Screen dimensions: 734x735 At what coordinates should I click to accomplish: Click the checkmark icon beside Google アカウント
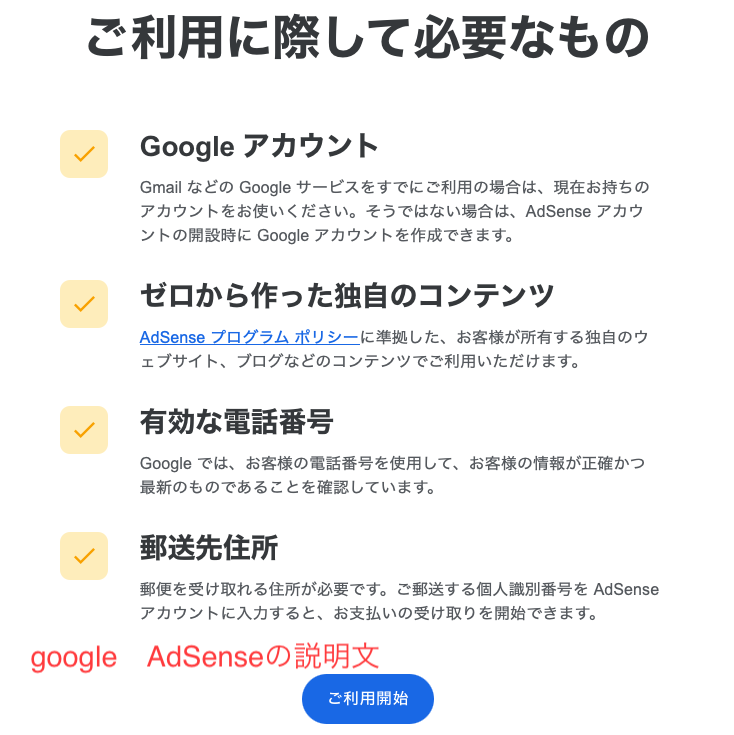pyautogui.click(x=83, y=154)
